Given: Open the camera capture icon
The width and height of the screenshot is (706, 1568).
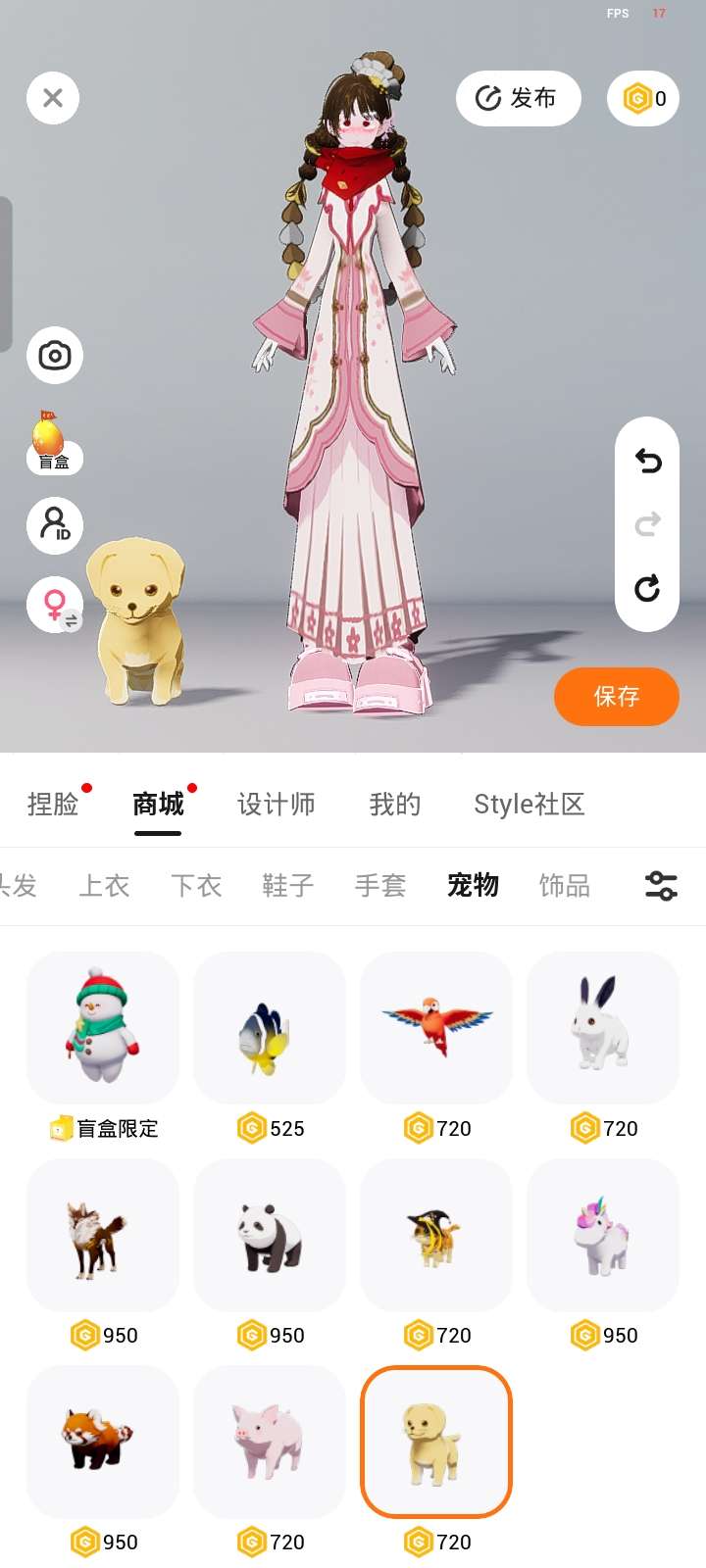Looking at the screenshot, I should pyautogui.click(x=55, y=355).
